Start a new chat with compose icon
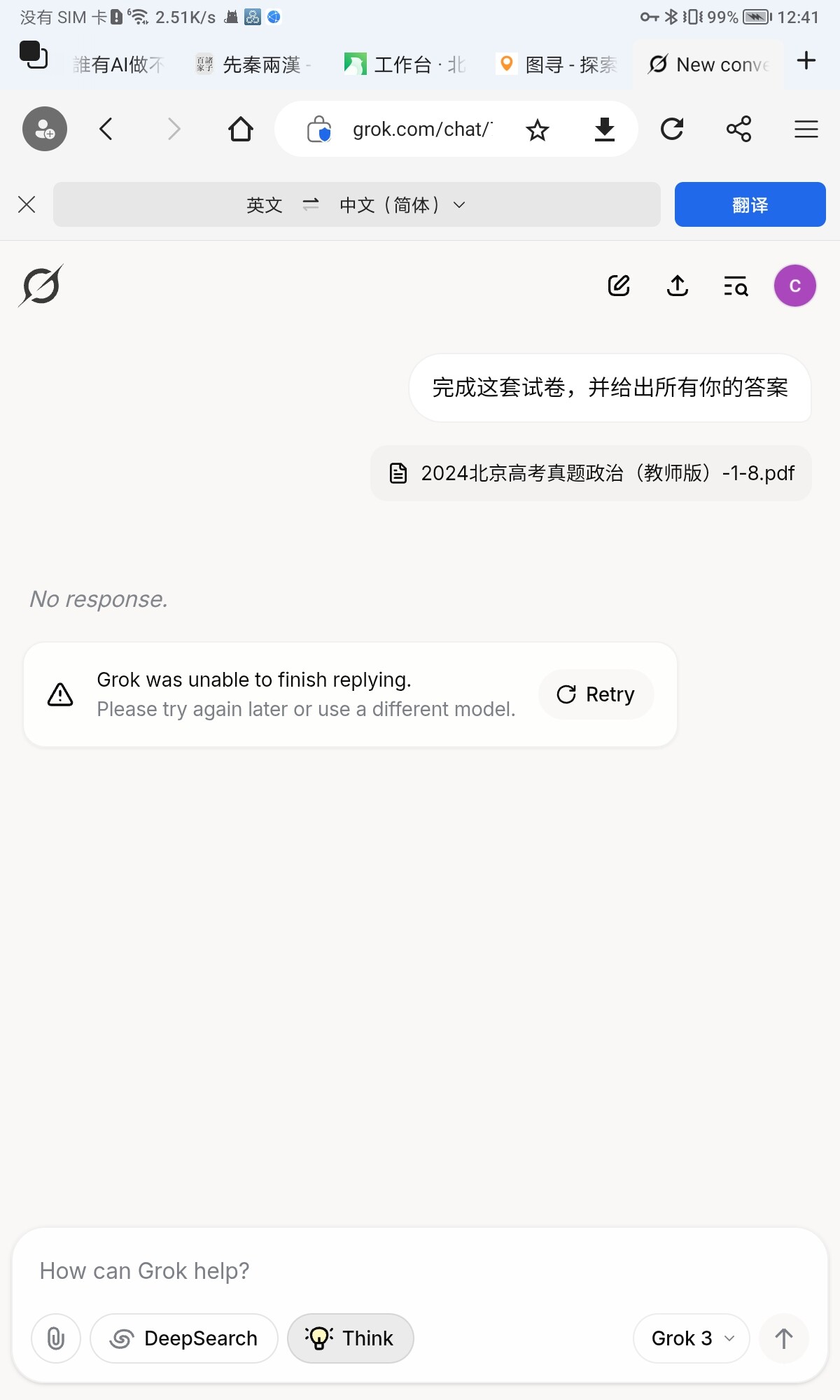 pos(619,286)
